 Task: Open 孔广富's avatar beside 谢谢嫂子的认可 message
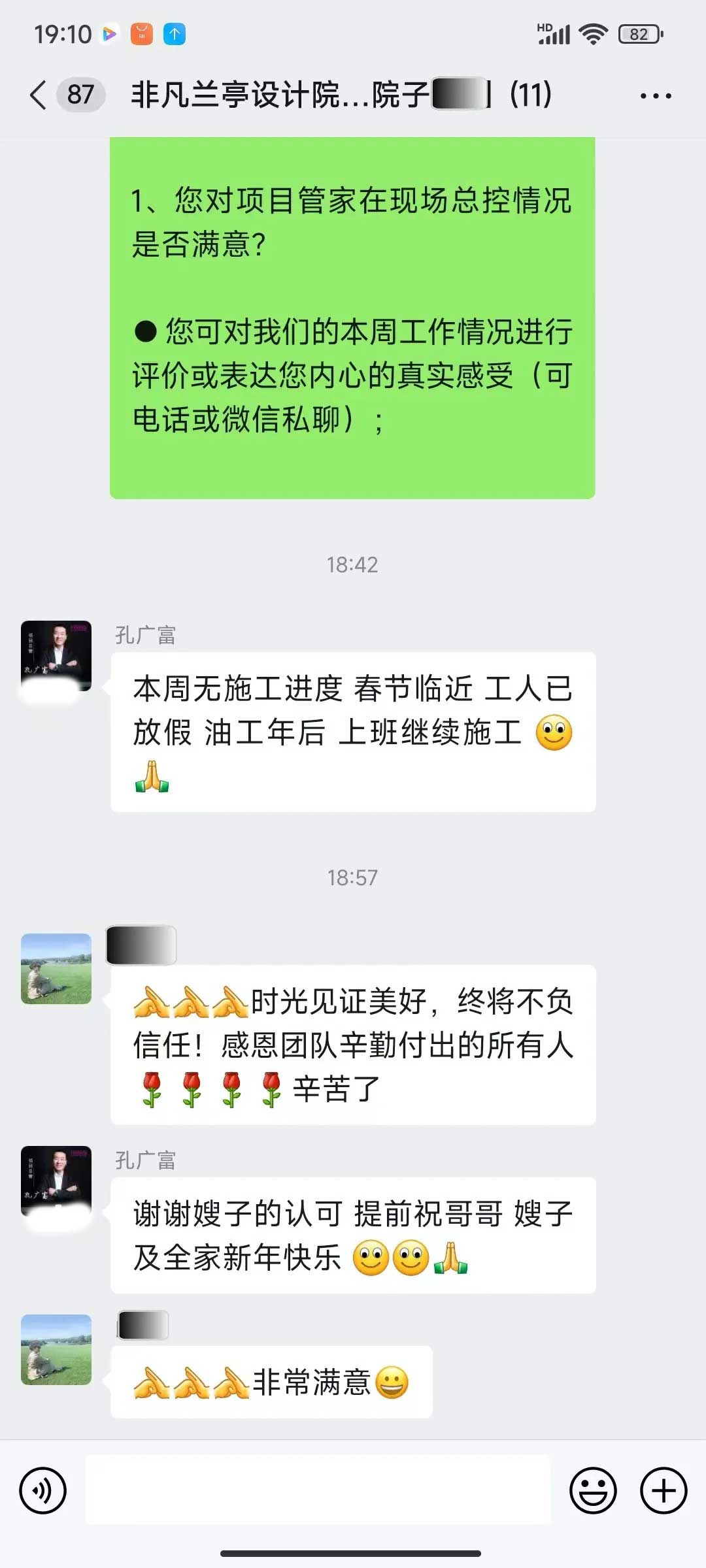point(56,1181)
